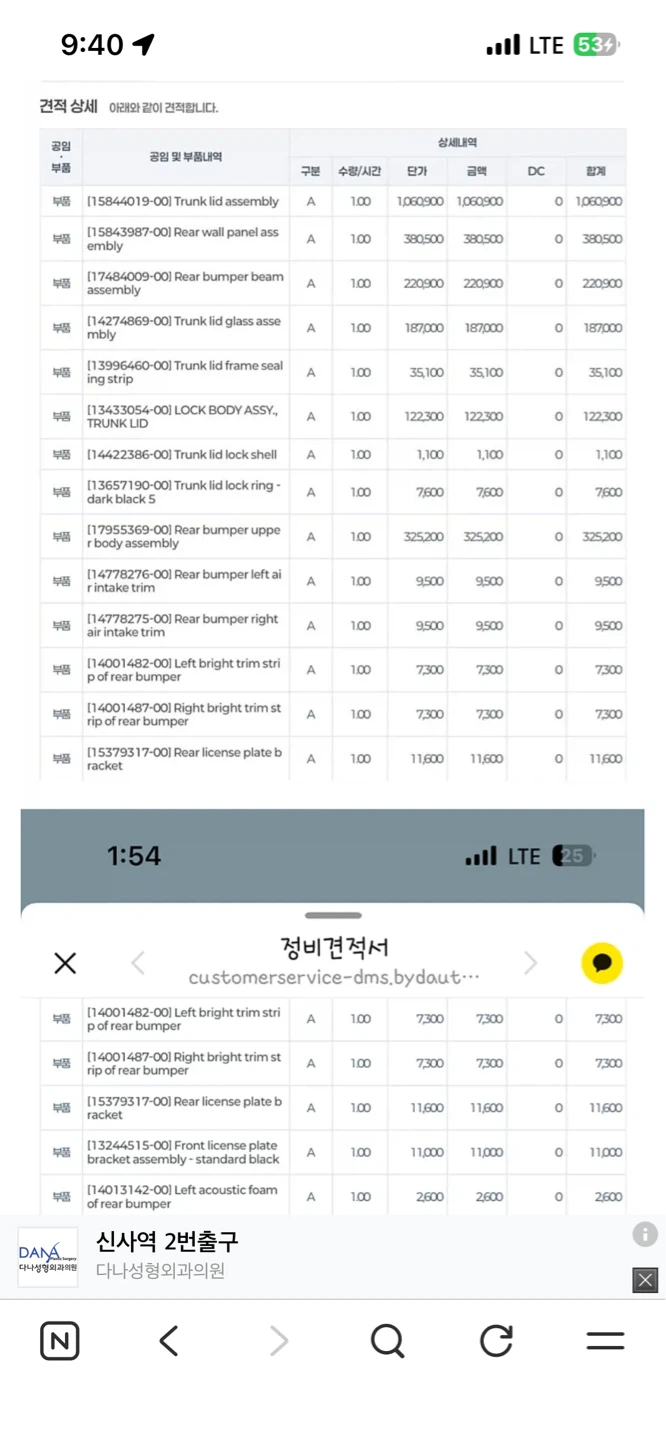Open the search magnifier in toolbar
This screenshot has width=666, height=1440.
point(387,1341)
